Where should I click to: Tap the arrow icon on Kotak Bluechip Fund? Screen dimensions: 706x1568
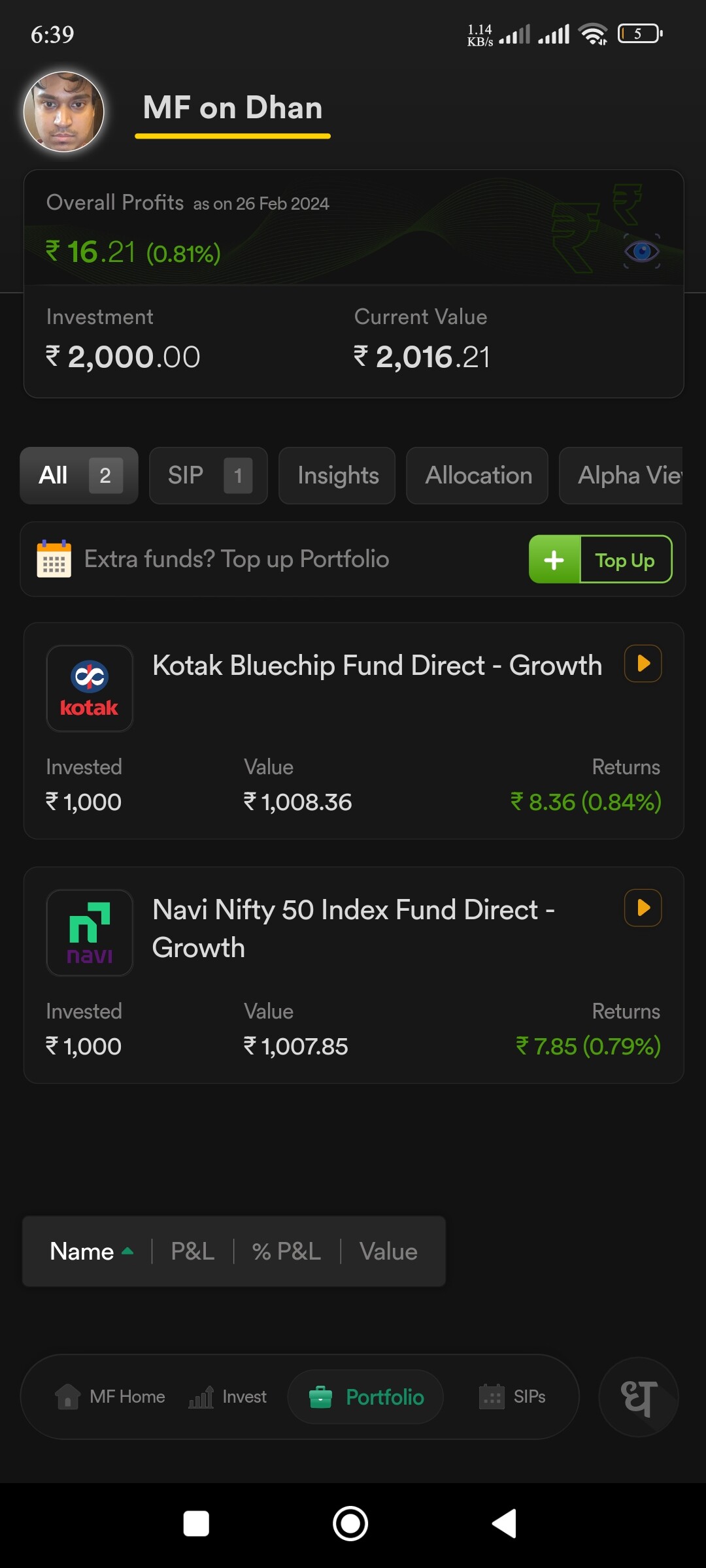click(x=643, y=664)
